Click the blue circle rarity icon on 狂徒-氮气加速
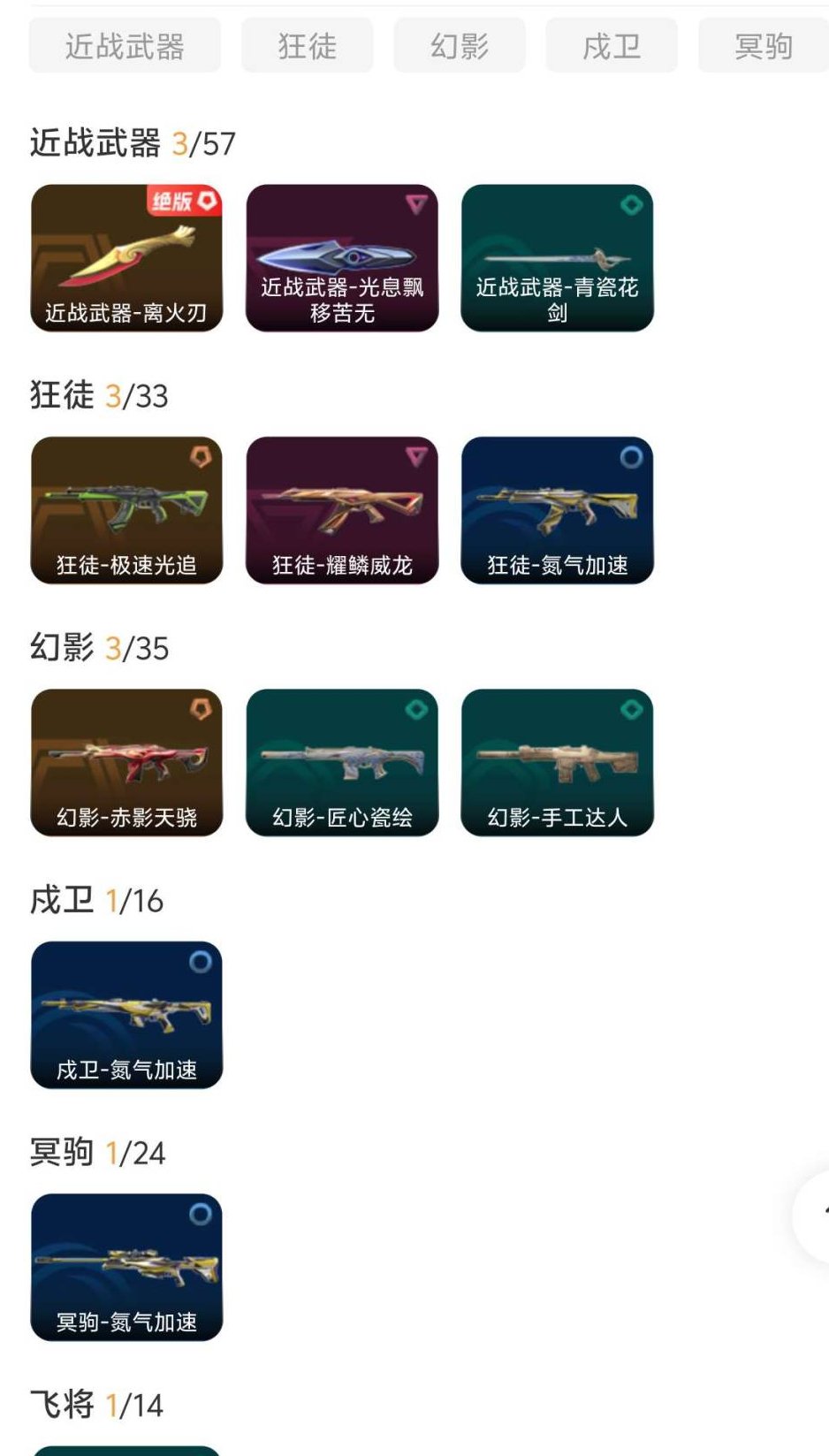The height and width of the screenshot is (1456, 829). (629, 455)
